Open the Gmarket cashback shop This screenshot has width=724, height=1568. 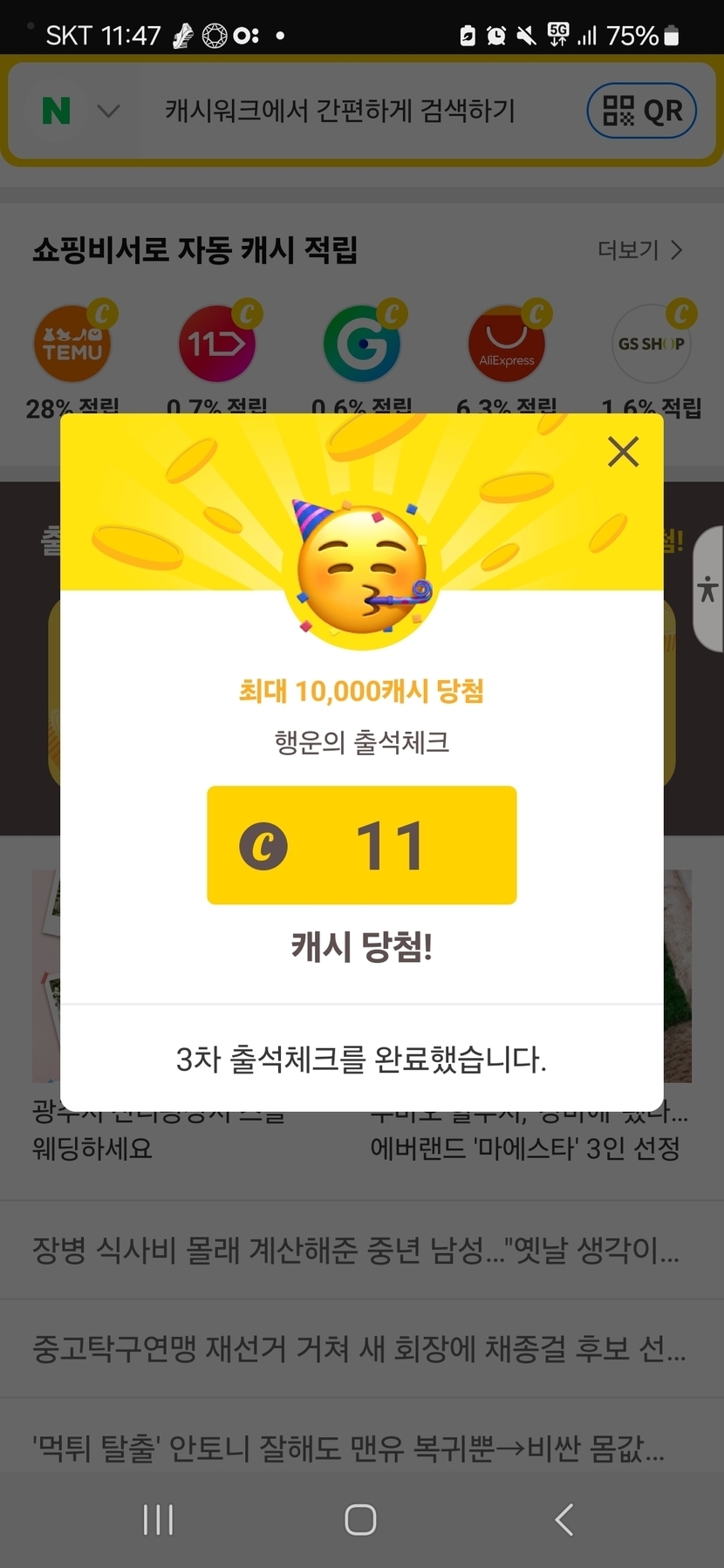click(362, 344)
